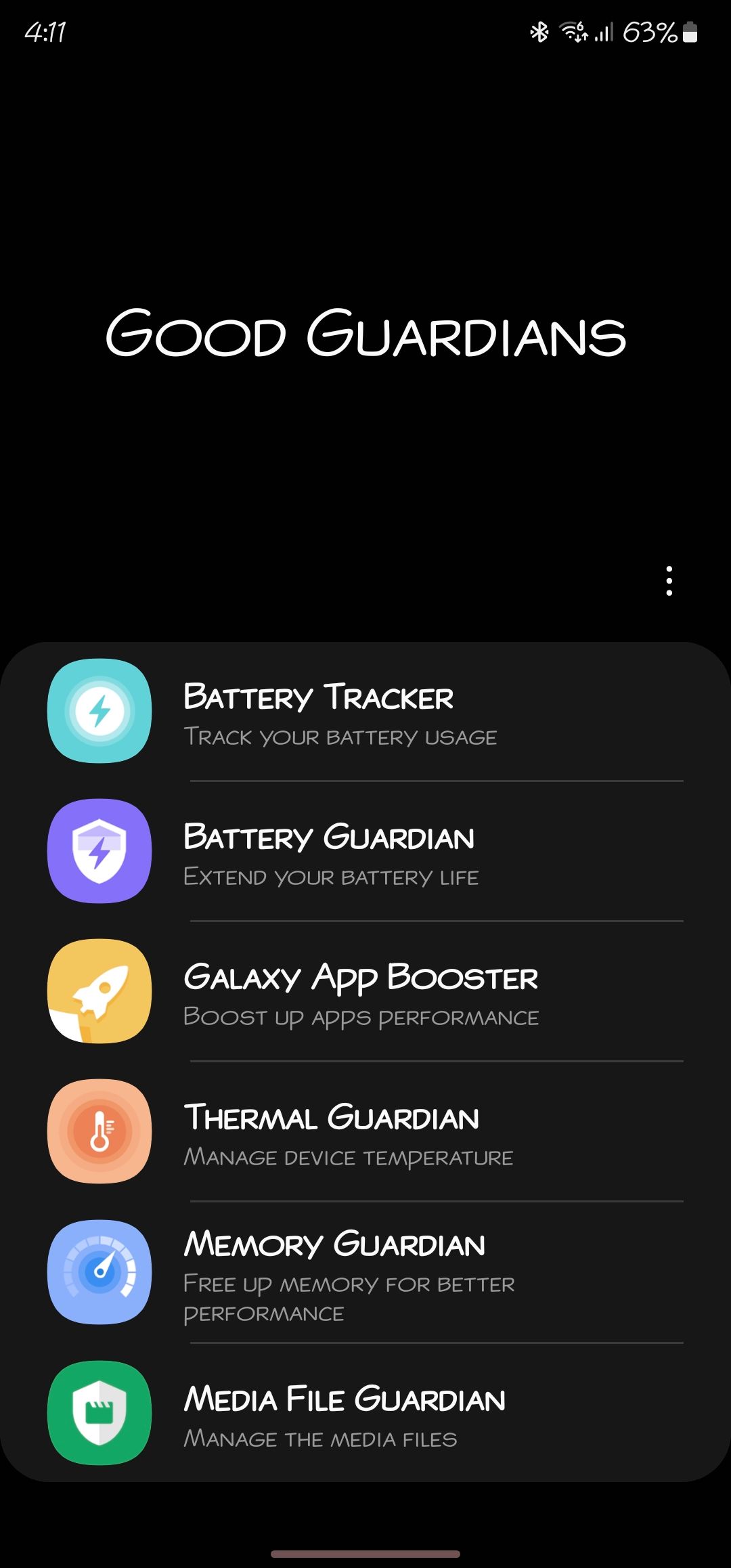Select Battery Guardian to extend battery life

pyautogui.click(x=329, y=838)
